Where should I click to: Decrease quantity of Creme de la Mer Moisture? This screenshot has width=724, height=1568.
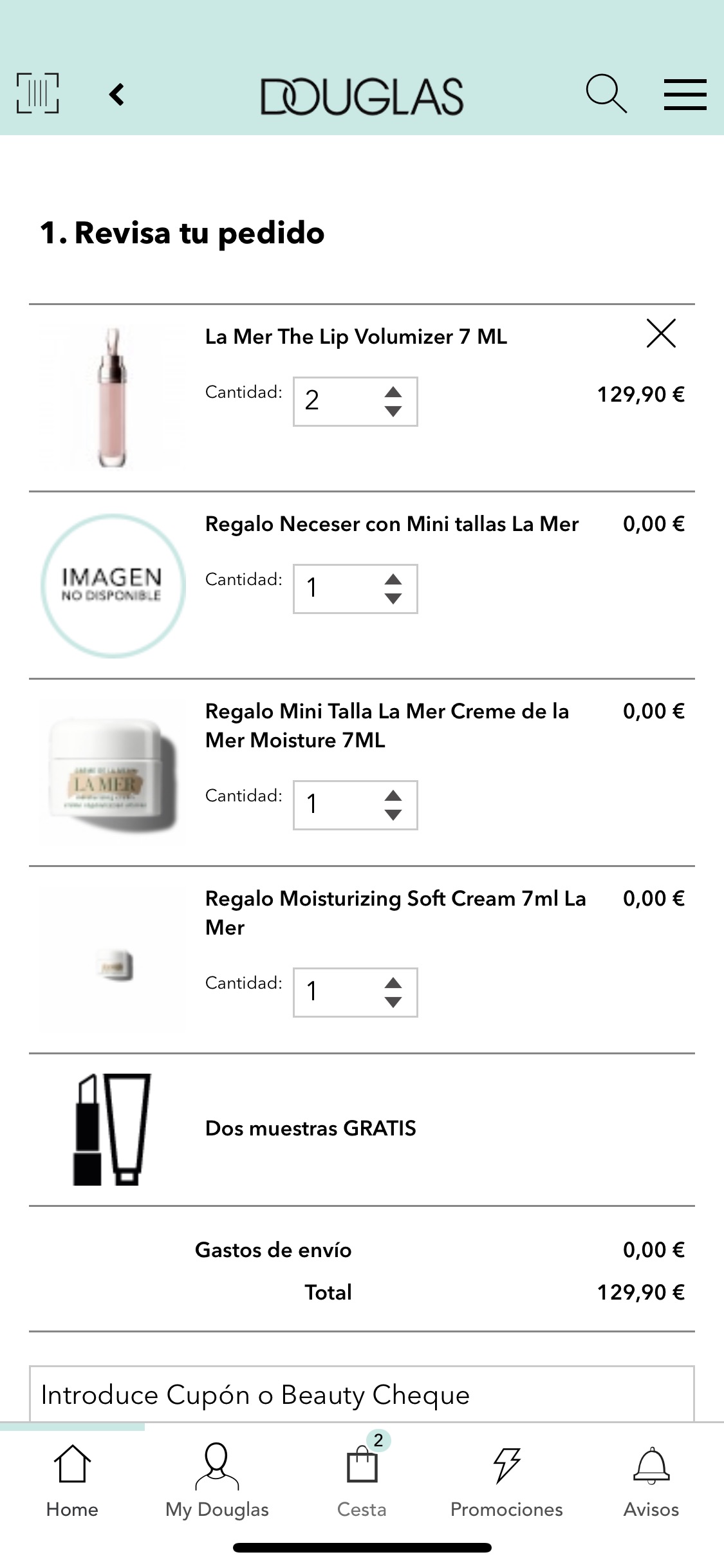click(x=393, y=815)
